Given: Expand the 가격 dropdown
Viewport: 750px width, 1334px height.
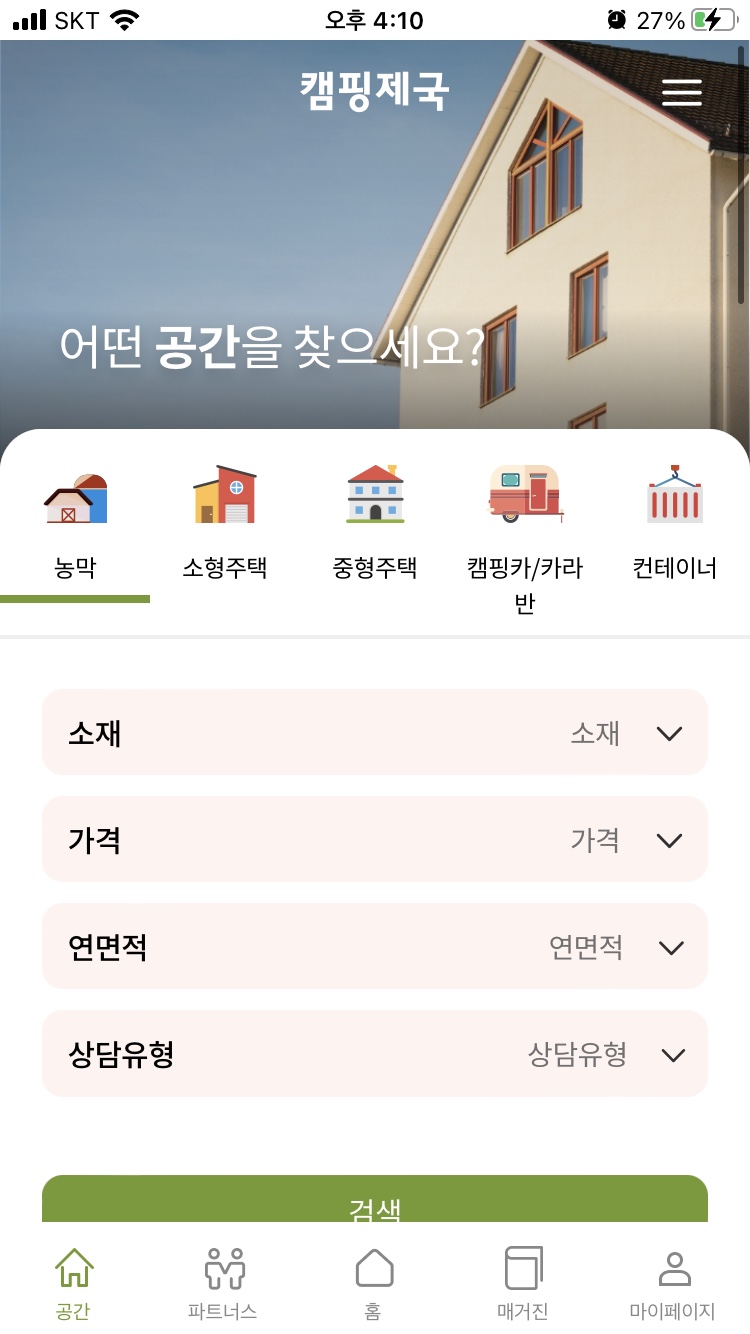Looking at the screenshot, I should coord(375,839).
